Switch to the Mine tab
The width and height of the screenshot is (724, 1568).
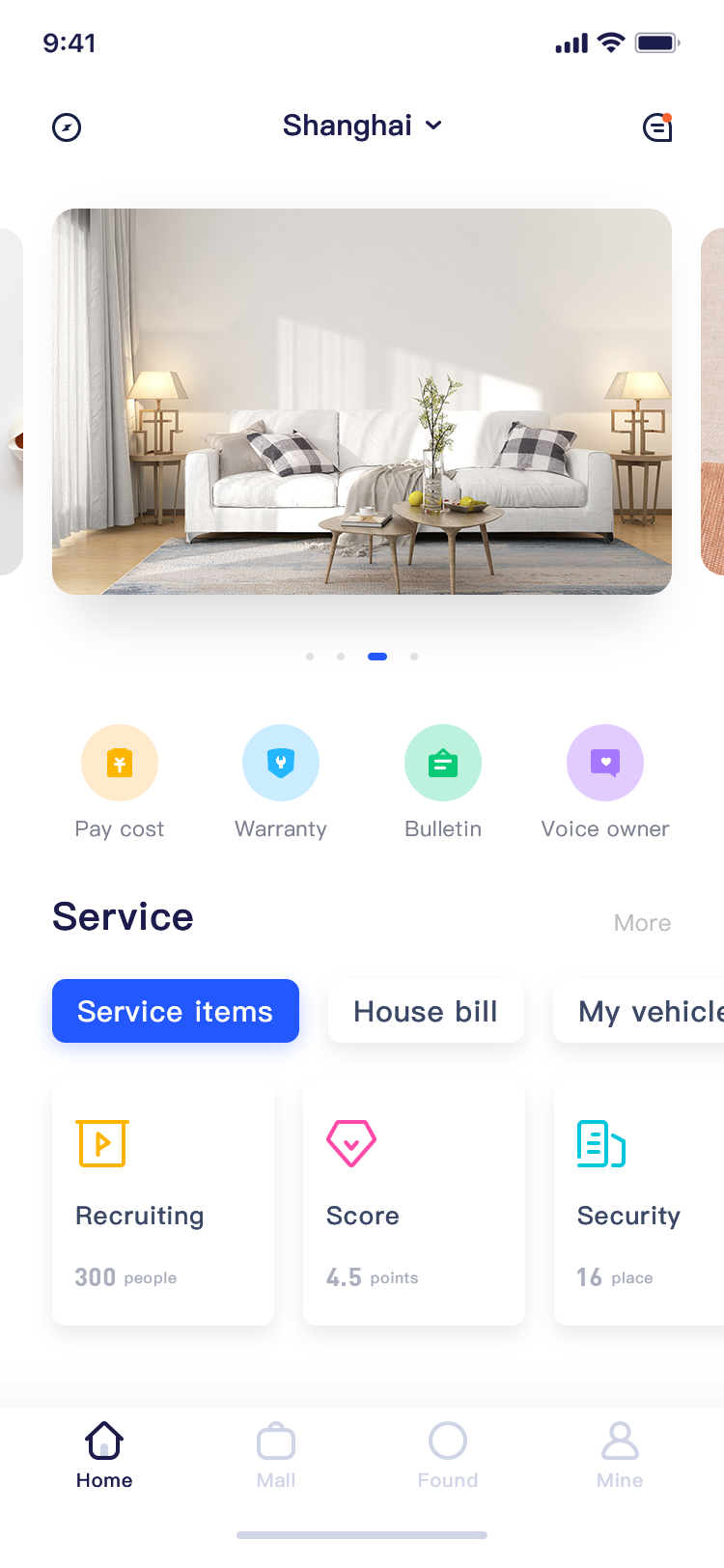(620, 1456)
